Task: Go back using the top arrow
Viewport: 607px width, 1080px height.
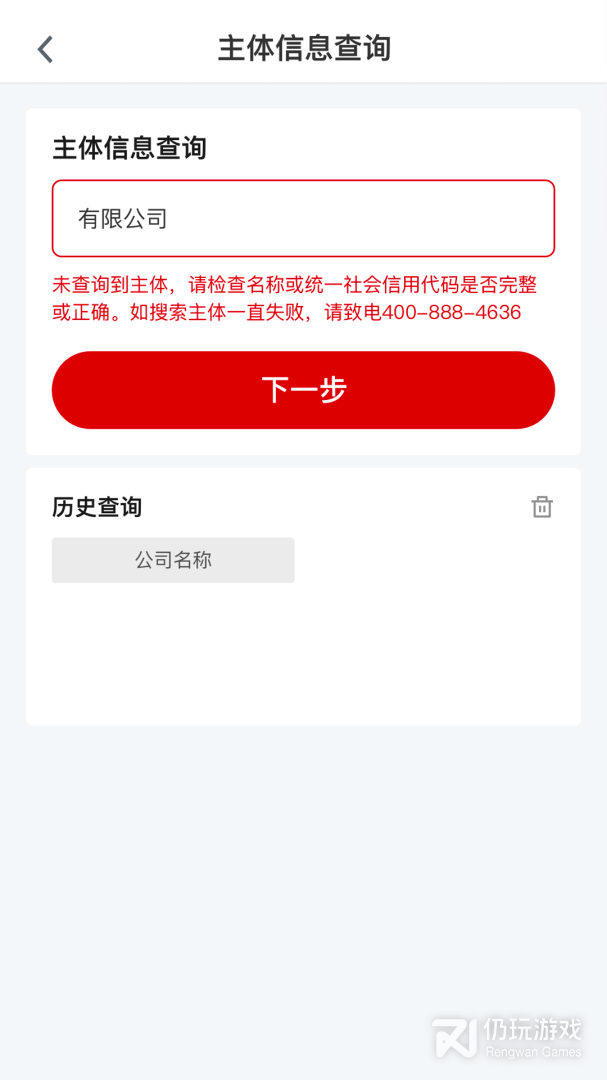Action: pos(45,49)
